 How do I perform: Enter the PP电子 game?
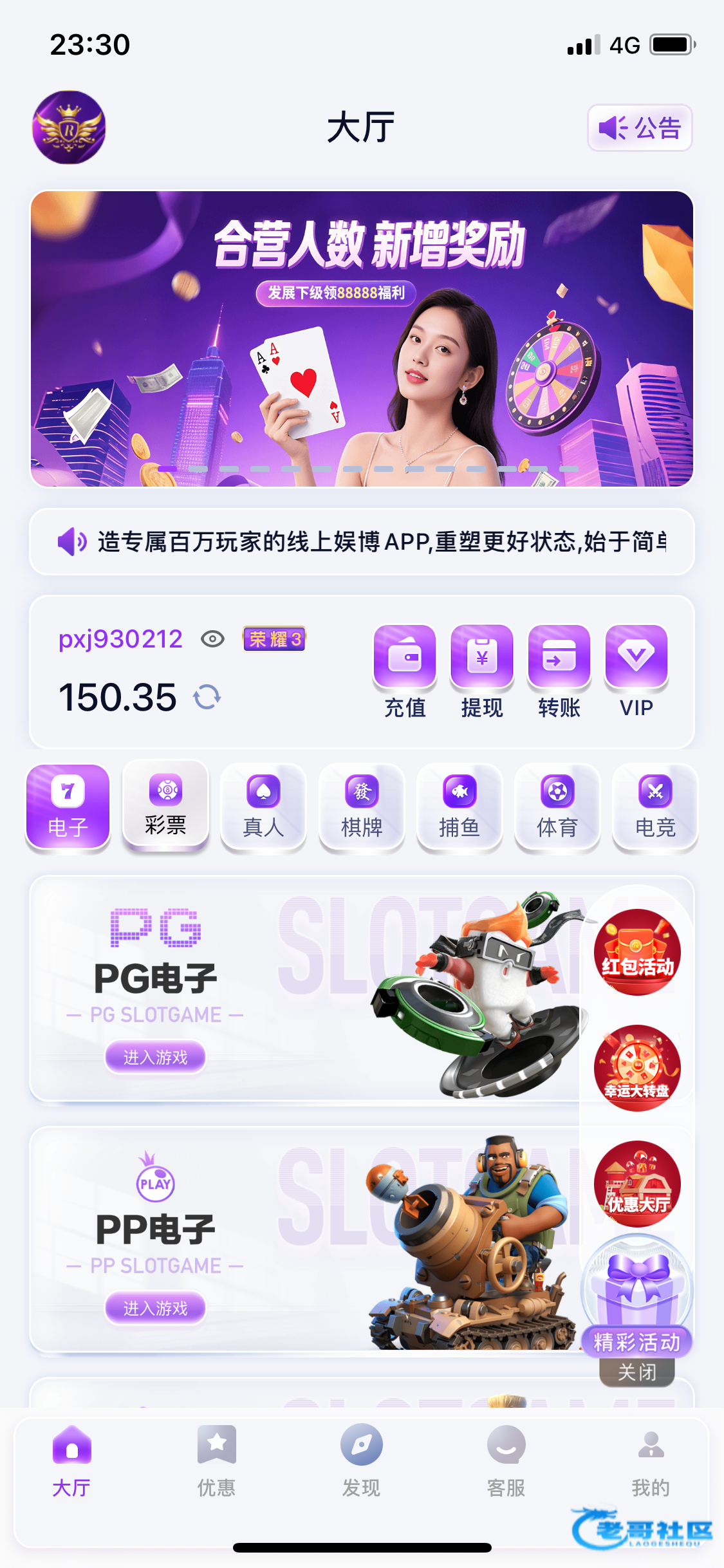pyautogui.click(x=155, y=1308)
